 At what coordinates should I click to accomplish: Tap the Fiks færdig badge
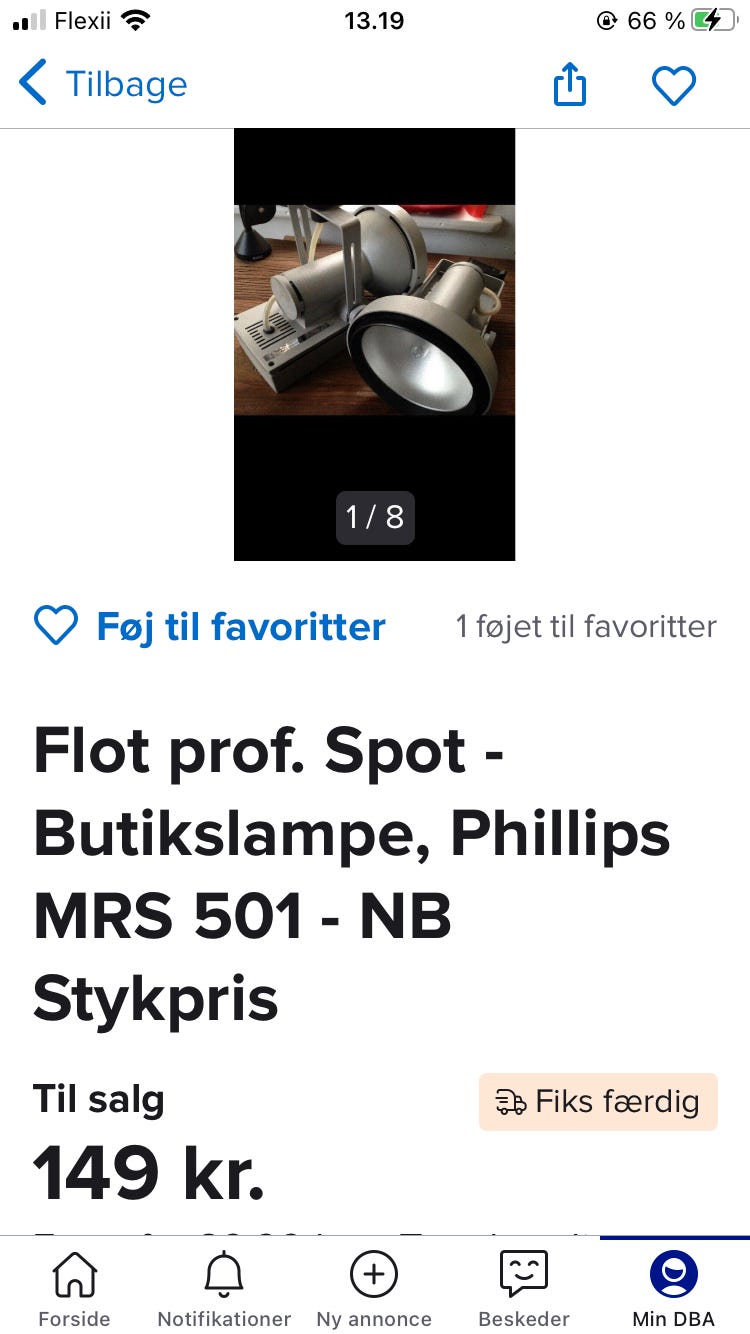coord(597,1101)
